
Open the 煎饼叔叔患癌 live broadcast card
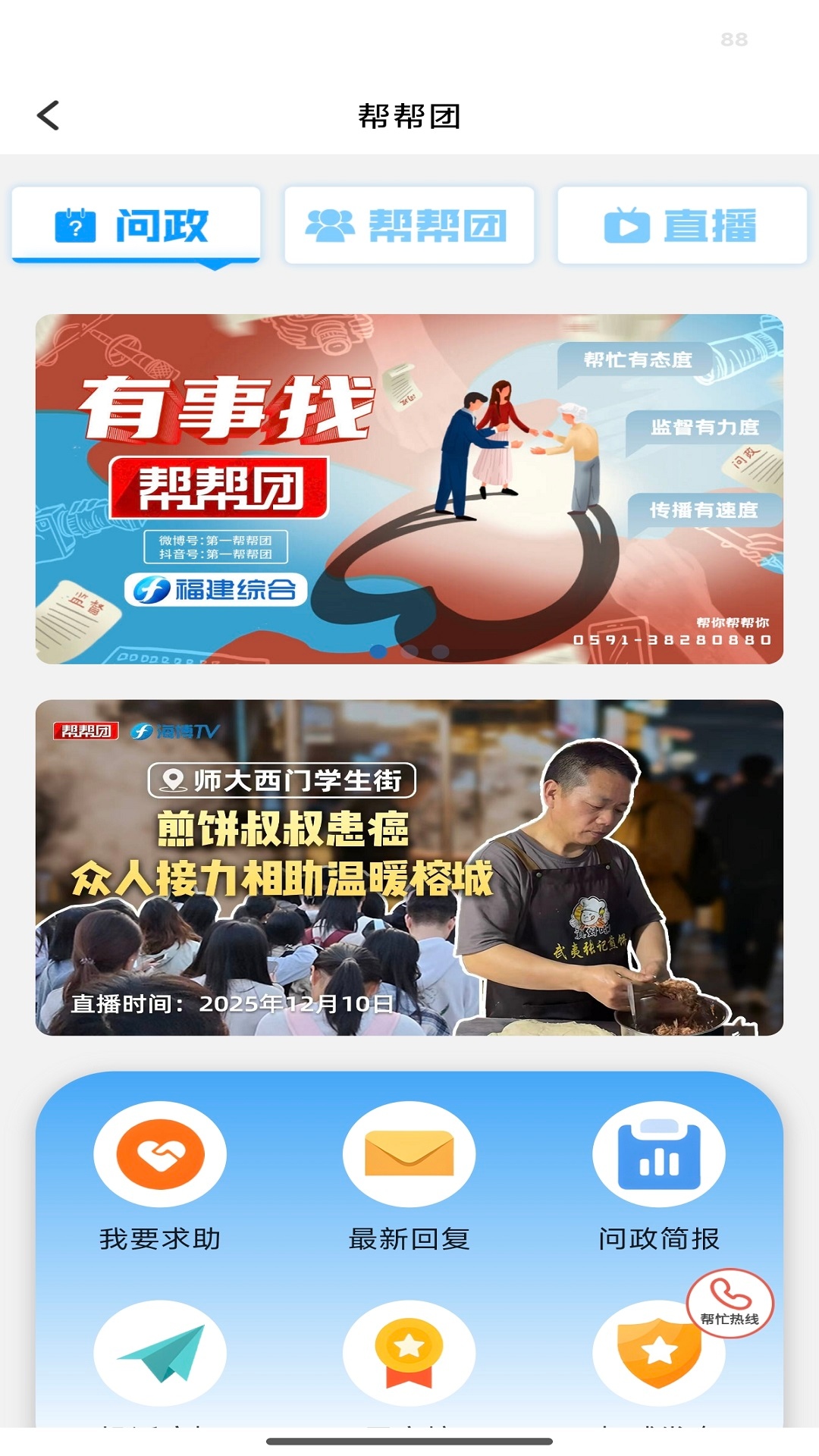(409, 867)
